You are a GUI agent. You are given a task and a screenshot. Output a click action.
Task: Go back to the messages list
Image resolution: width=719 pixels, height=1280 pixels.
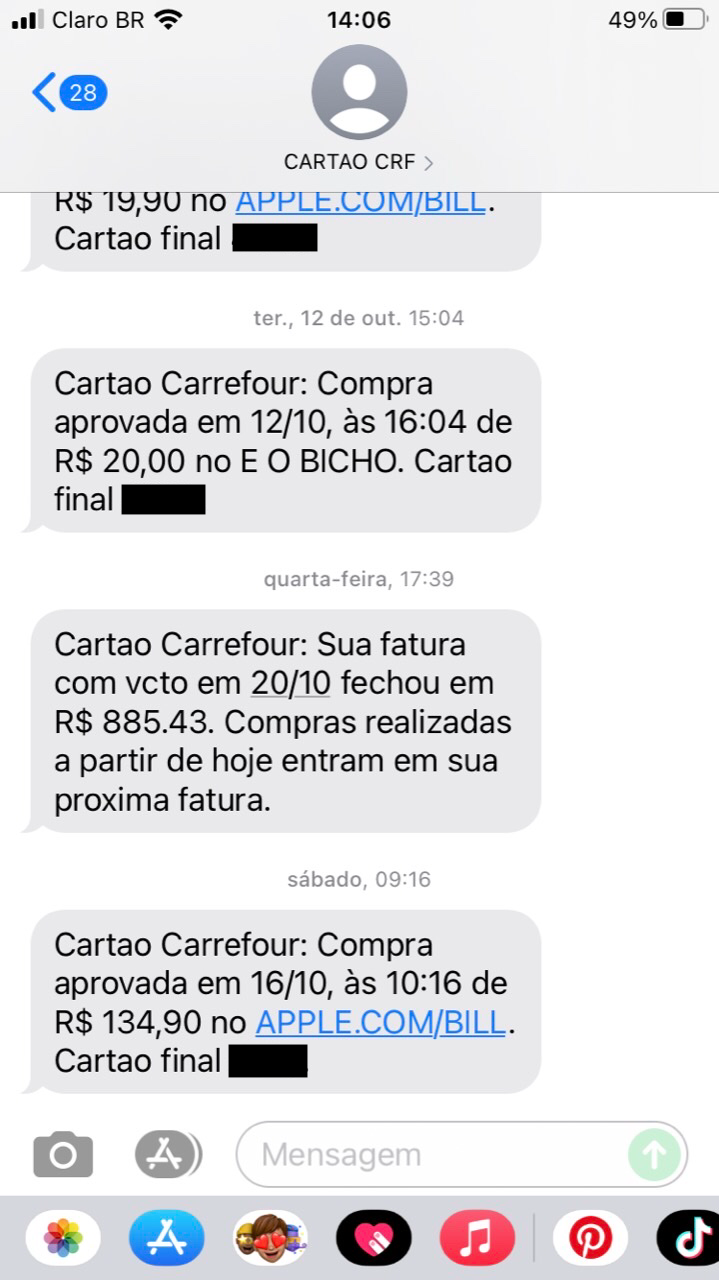pyautogui.click(x=68, y=93)
